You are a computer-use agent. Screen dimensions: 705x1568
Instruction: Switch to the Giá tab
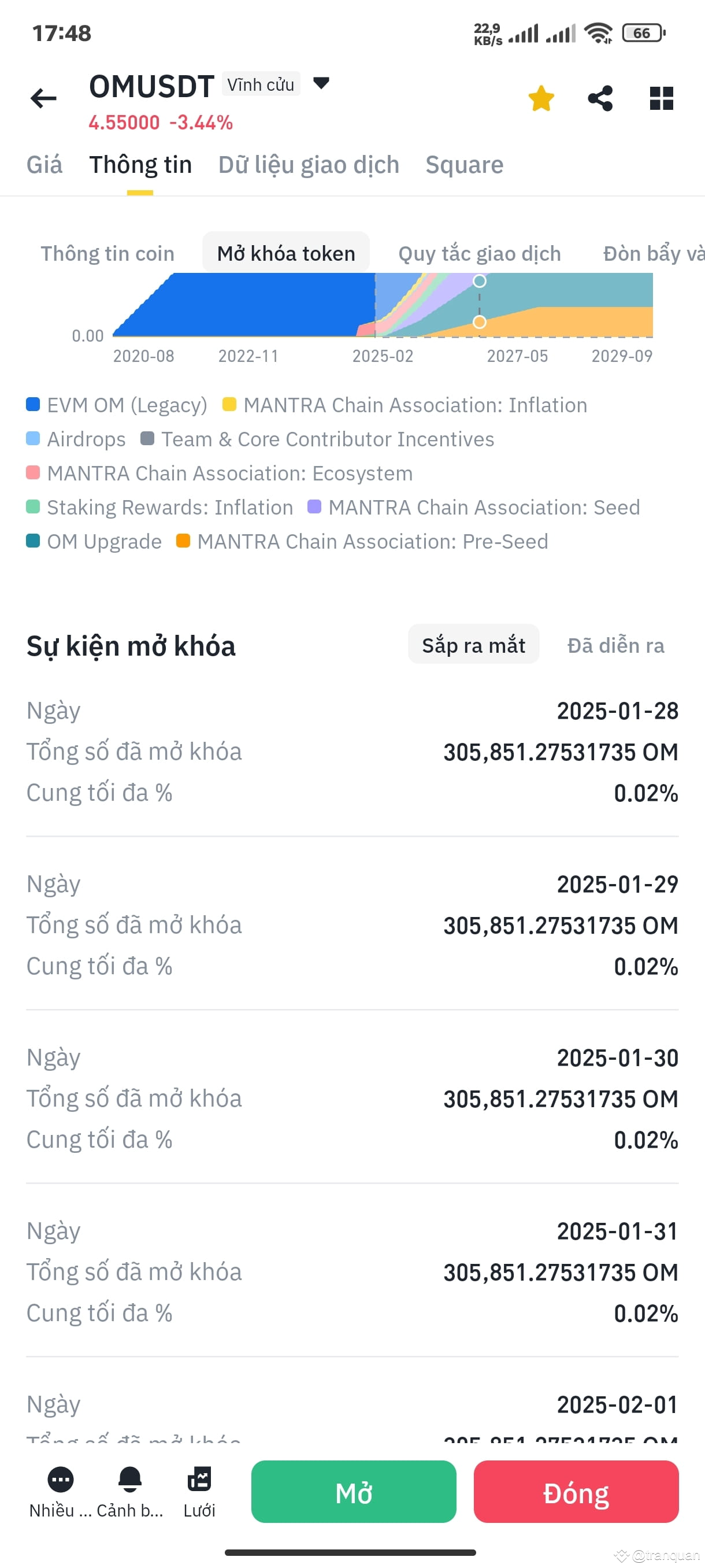coord(44,164)
